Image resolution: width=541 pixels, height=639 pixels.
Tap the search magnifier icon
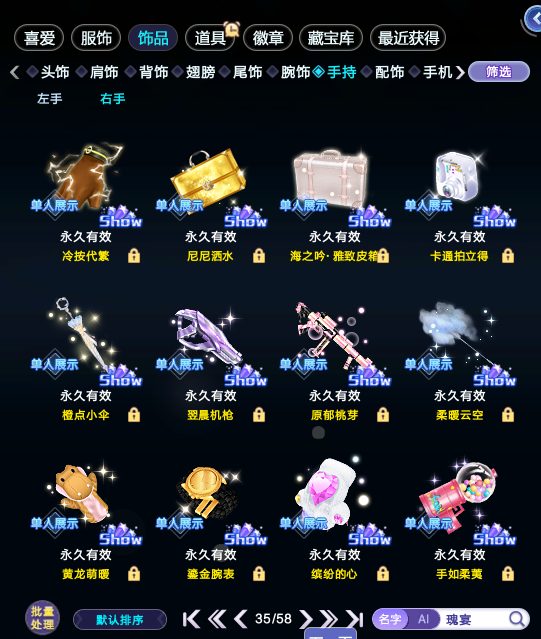(517, 619)
